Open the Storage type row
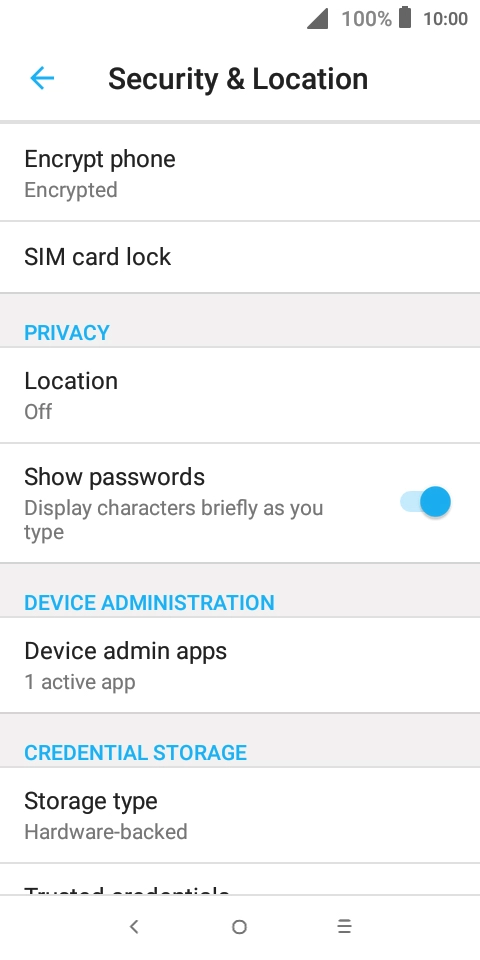Viewport: 480px width, 960px height. 240,815
